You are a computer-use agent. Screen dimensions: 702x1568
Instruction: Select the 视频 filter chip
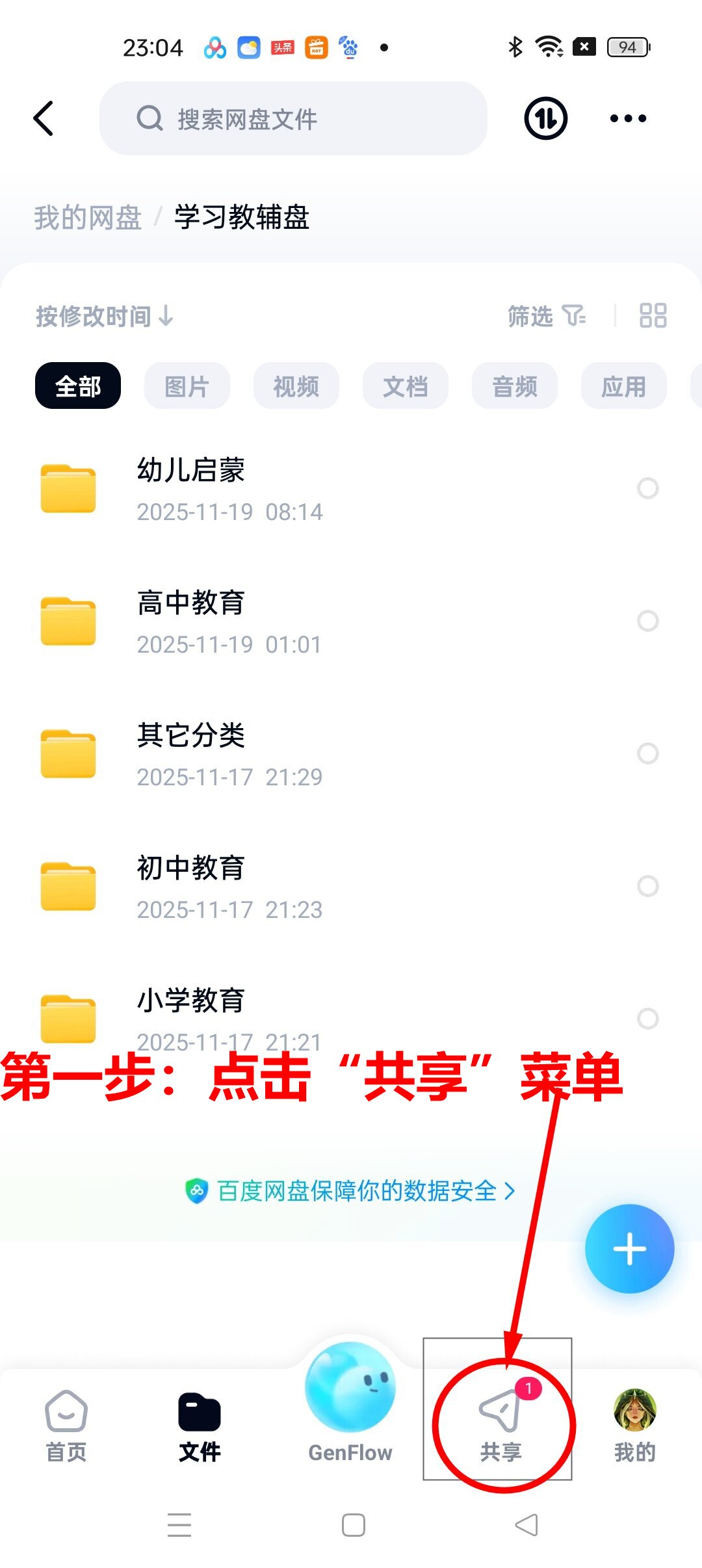(296, 386)
